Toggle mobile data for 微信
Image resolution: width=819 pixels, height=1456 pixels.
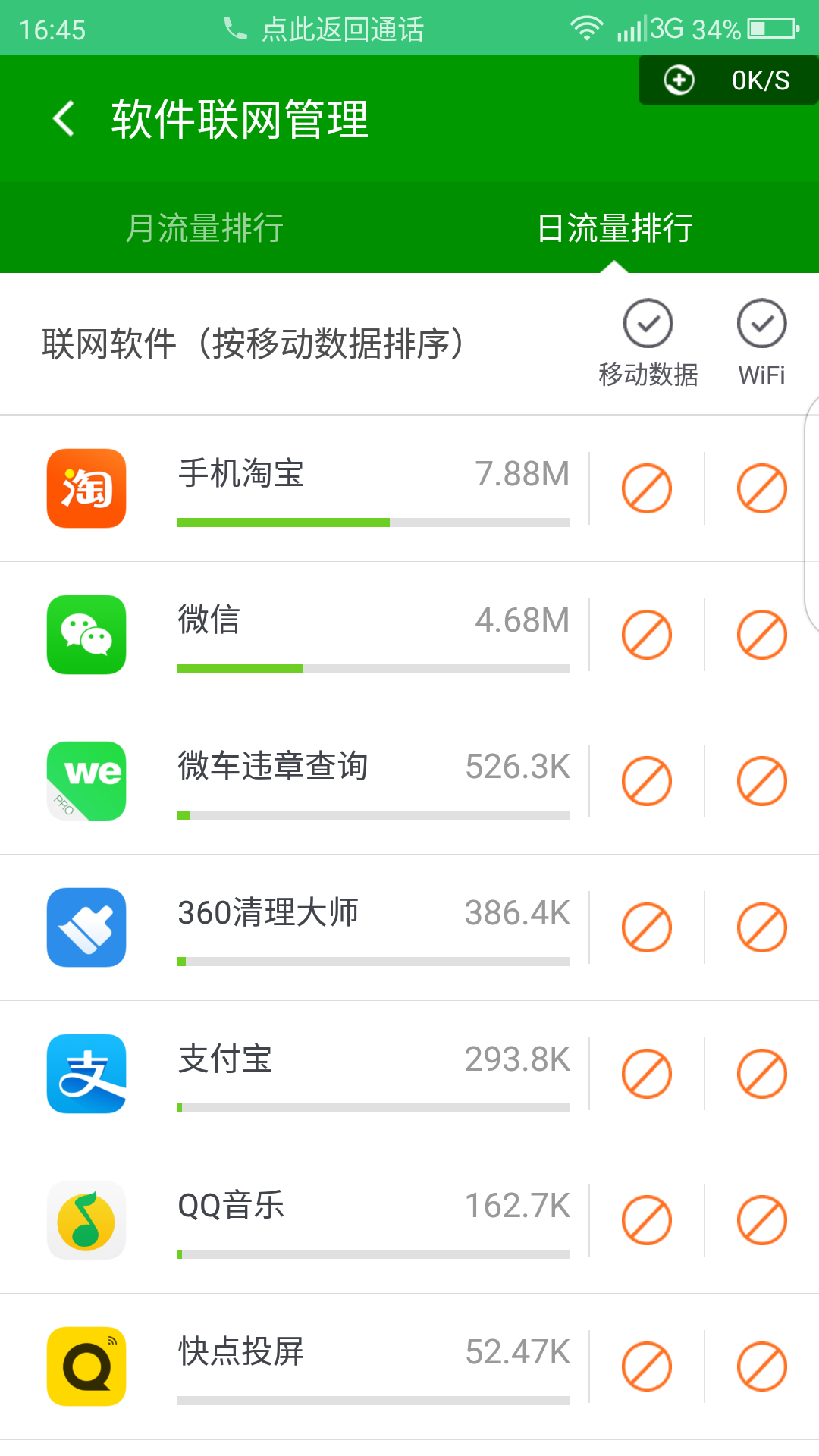pos(647,635)
